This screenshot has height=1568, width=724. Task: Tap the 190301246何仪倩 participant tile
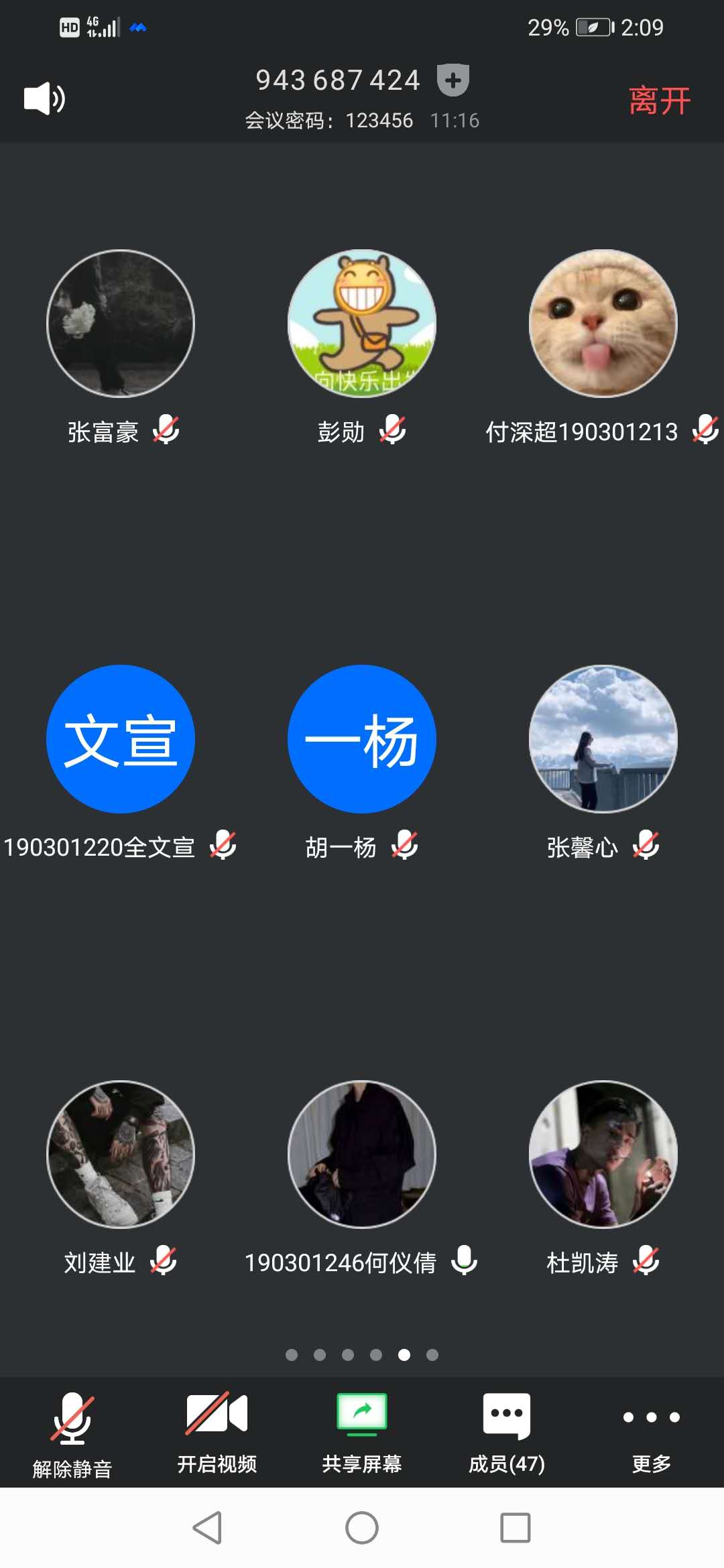coord(362,1155)
